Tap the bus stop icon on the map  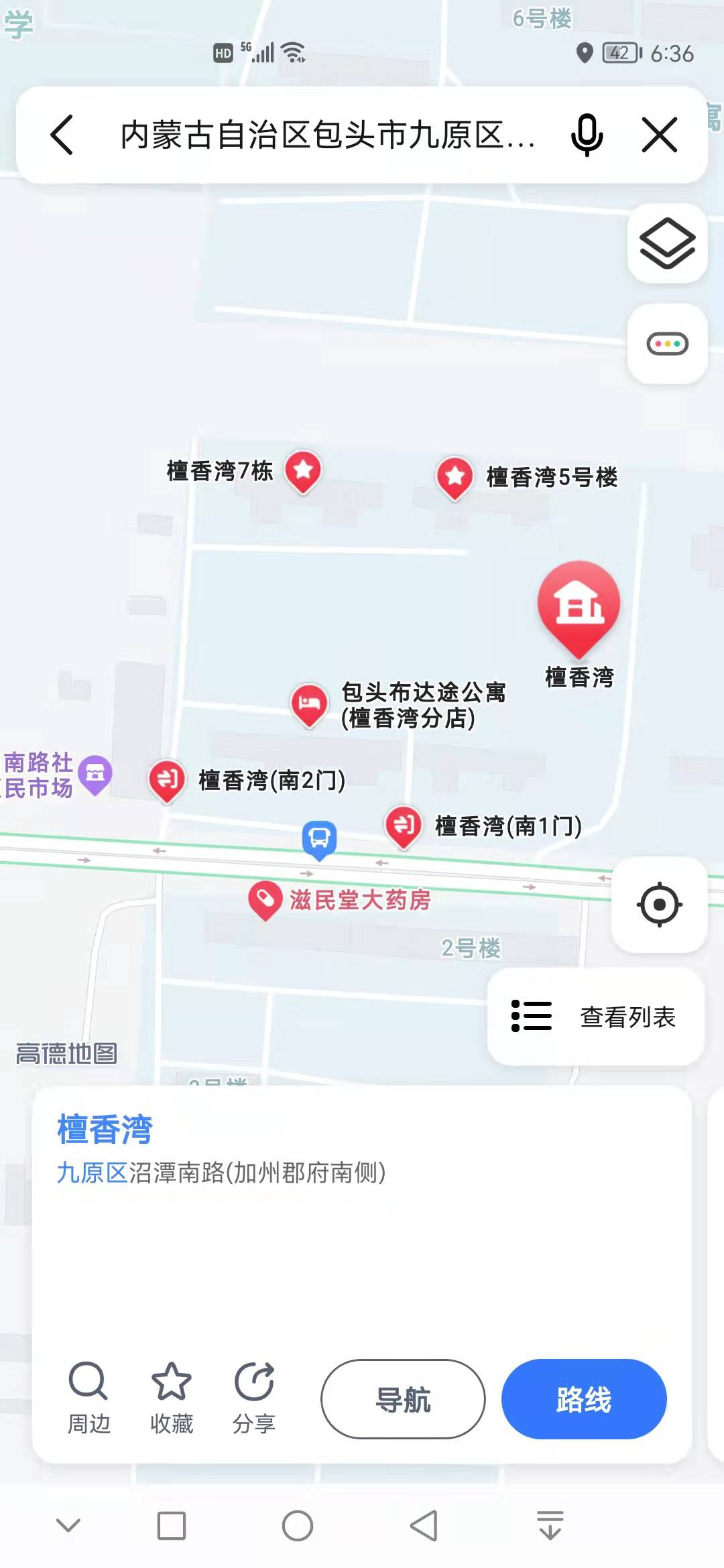click(x=319, y=839)
